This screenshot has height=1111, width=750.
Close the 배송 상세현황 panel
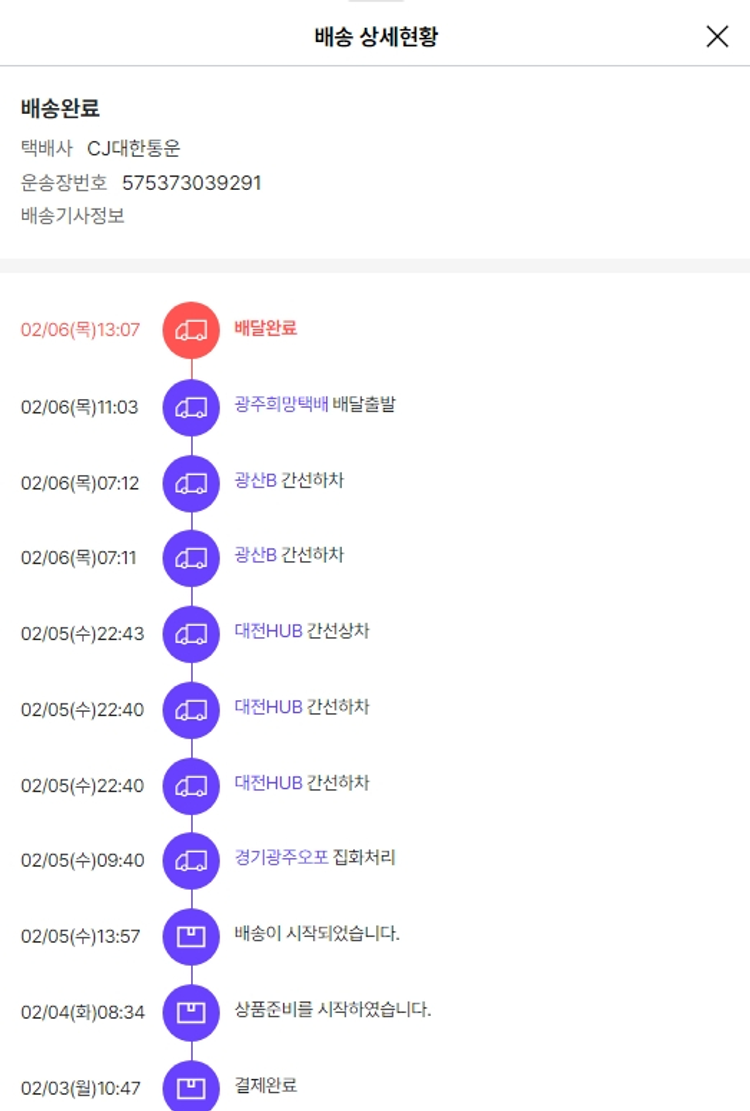[x=717, y=37]
